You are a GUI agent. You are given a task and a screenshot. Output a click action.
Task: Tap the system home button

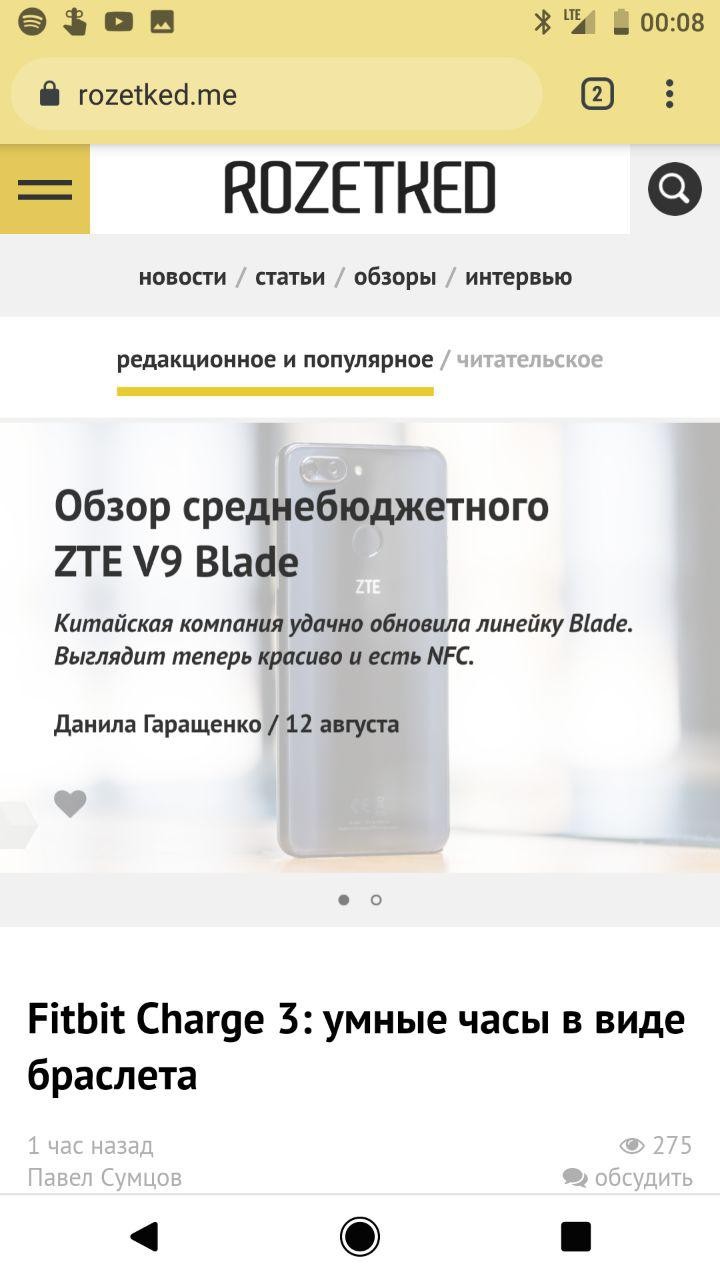click(360, 1237)
